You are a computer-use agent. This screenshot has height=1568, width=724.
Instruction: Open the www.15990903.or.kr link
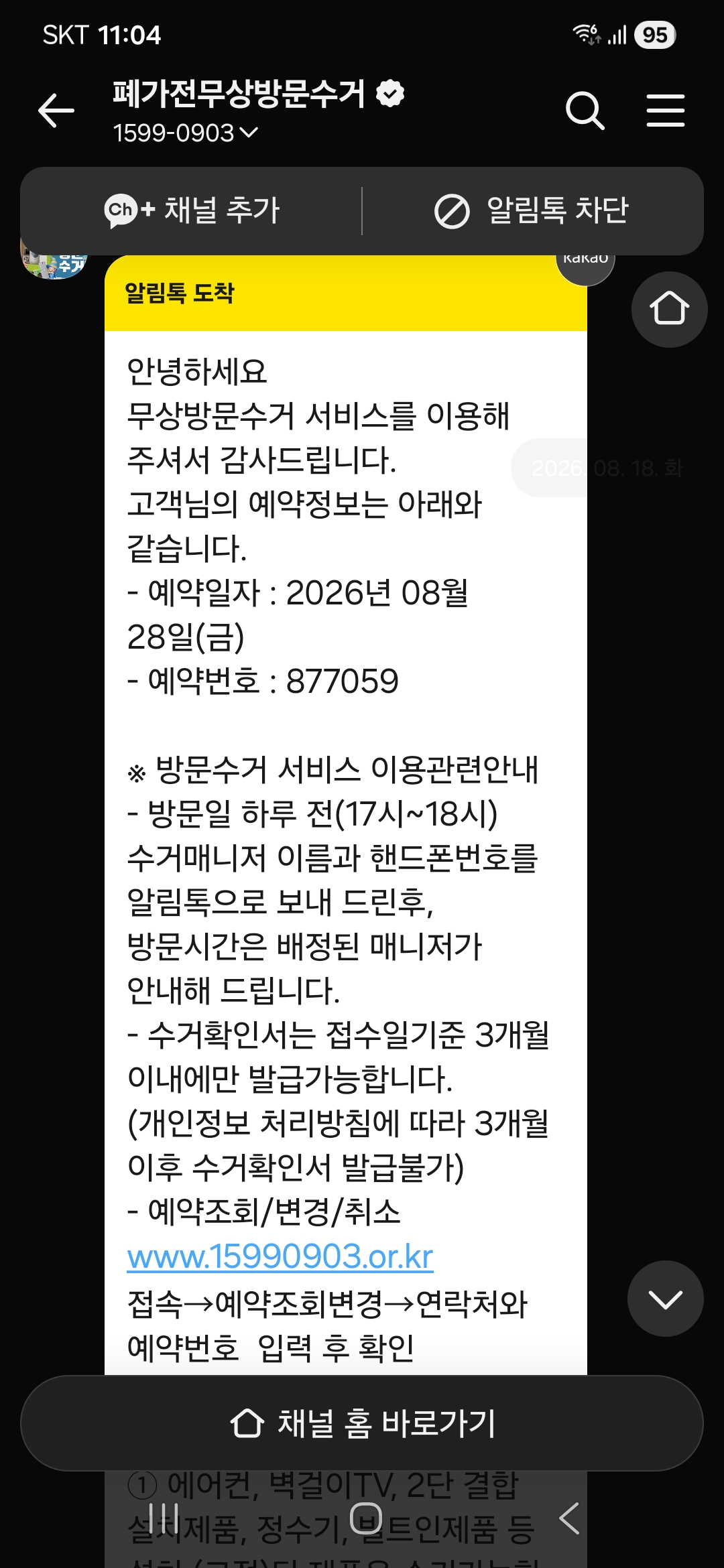click(280, 1256)
